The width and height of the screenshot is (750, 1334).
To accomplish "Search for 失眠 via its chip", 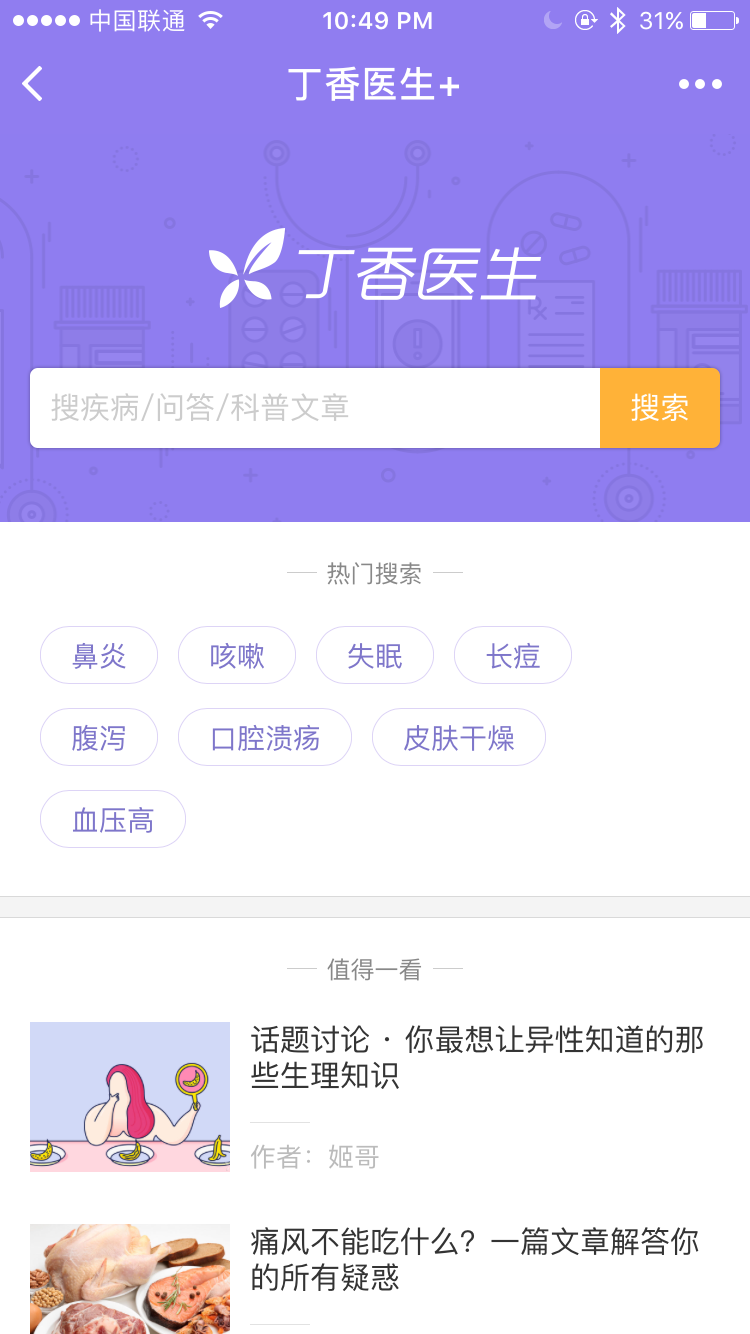I will (375, 656).
